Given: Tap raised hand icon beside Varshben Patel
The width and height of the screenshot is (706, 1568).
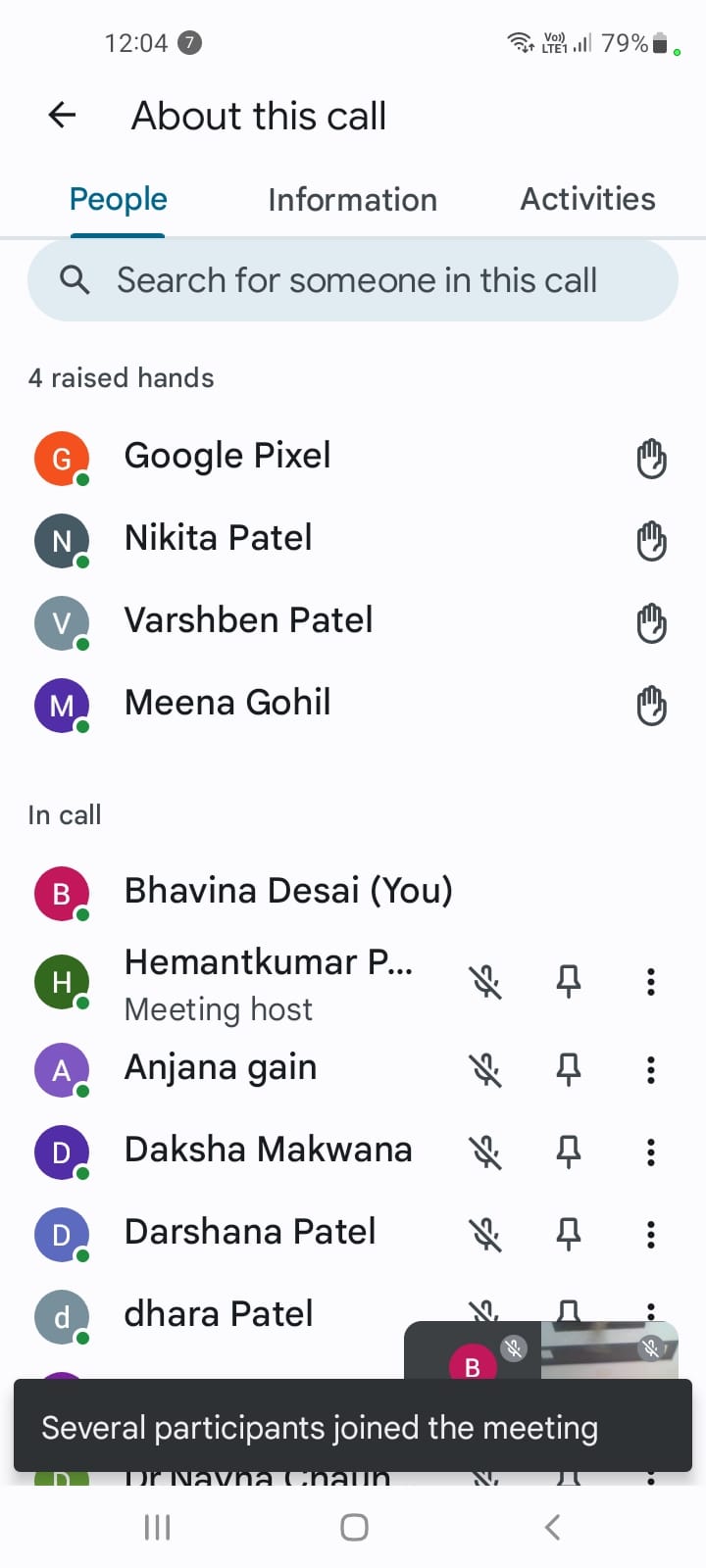Looking at the screenshot, I should click(651, 623).
